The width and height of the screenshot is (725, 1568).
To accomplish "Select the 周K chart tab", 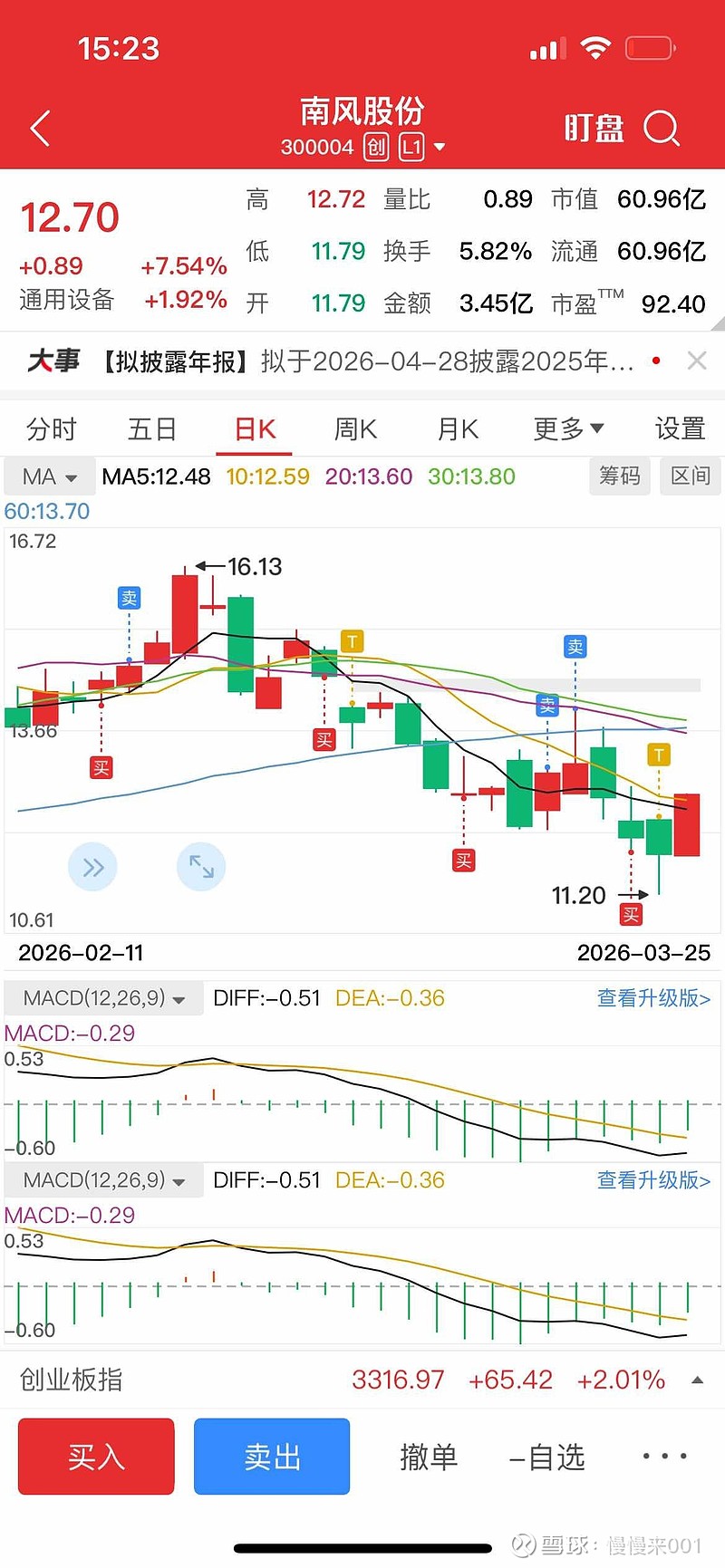I will pyautogui.click(x=355, y=428).
